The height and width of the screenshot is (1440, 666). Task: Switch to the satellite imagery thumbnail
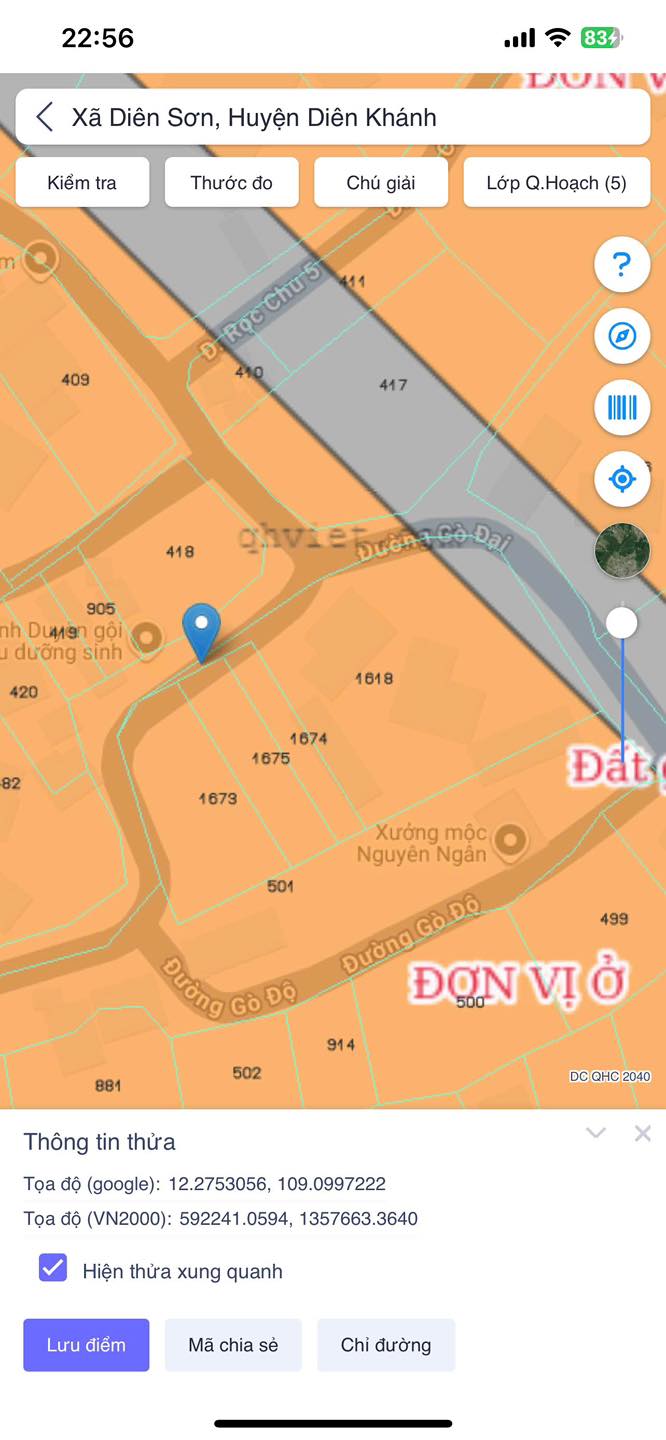622,550
